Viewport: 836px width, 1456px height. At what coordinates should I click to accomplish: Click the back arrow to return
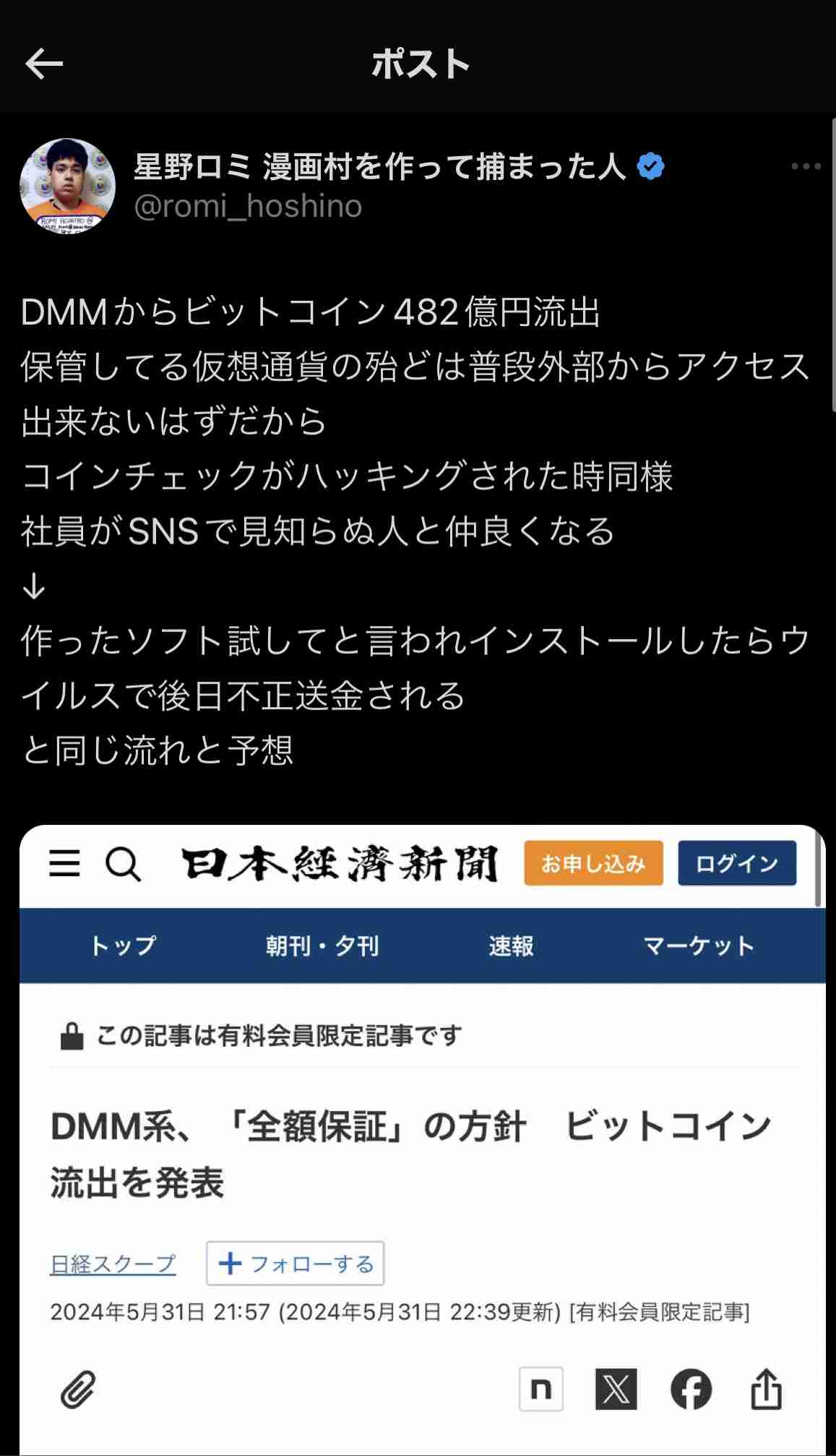point(45,64)
